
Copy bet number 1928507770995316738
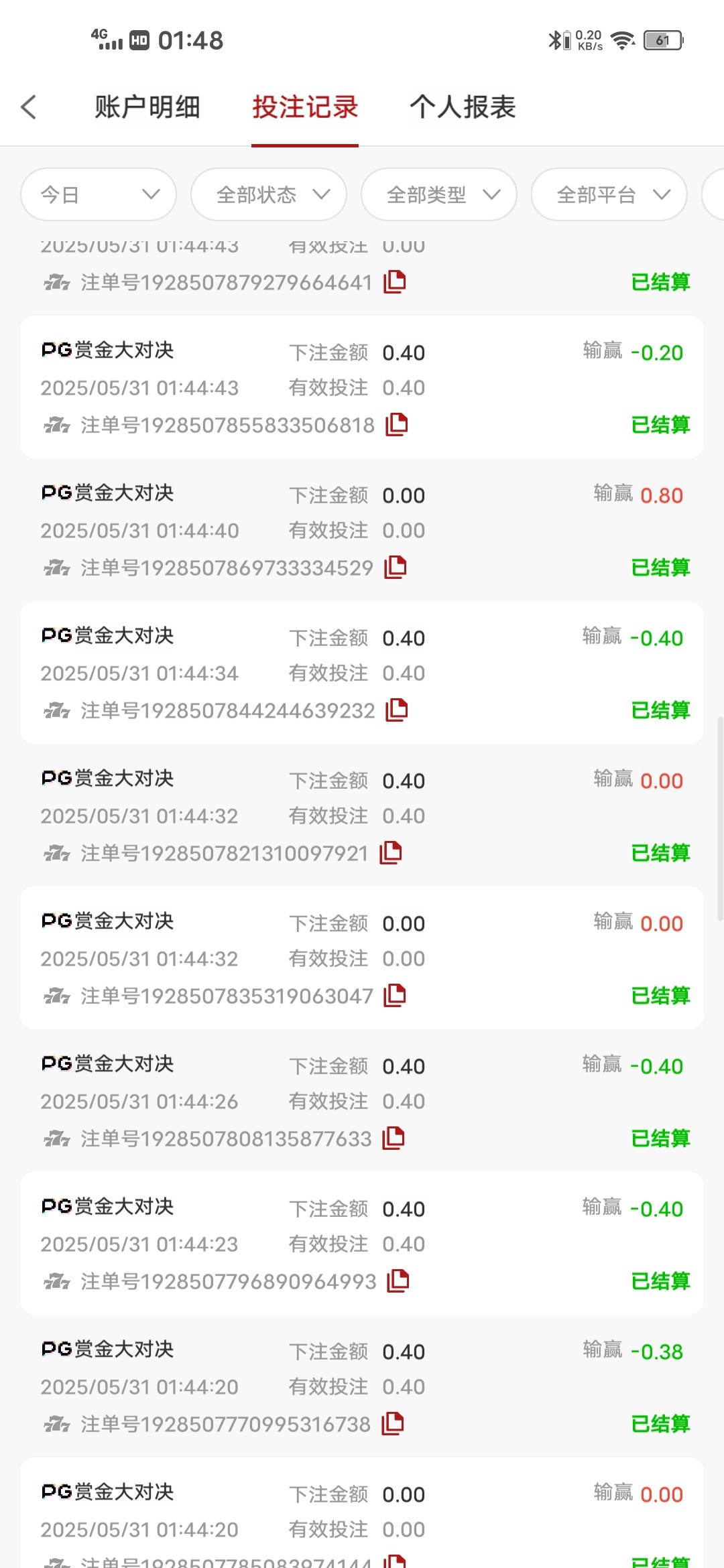(x=393, y=1424)
